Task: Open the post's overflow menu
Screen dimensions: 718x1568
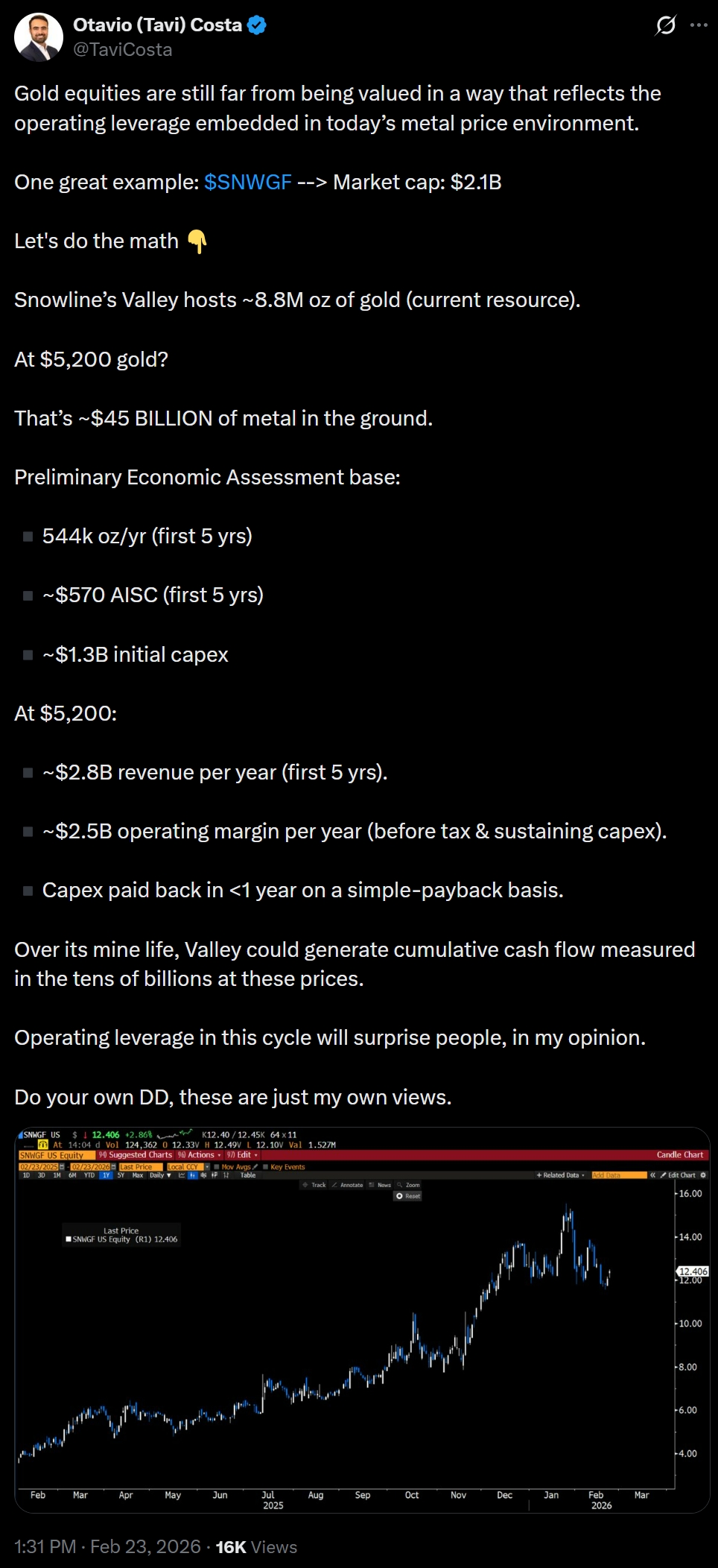Action: pos(699,25)
